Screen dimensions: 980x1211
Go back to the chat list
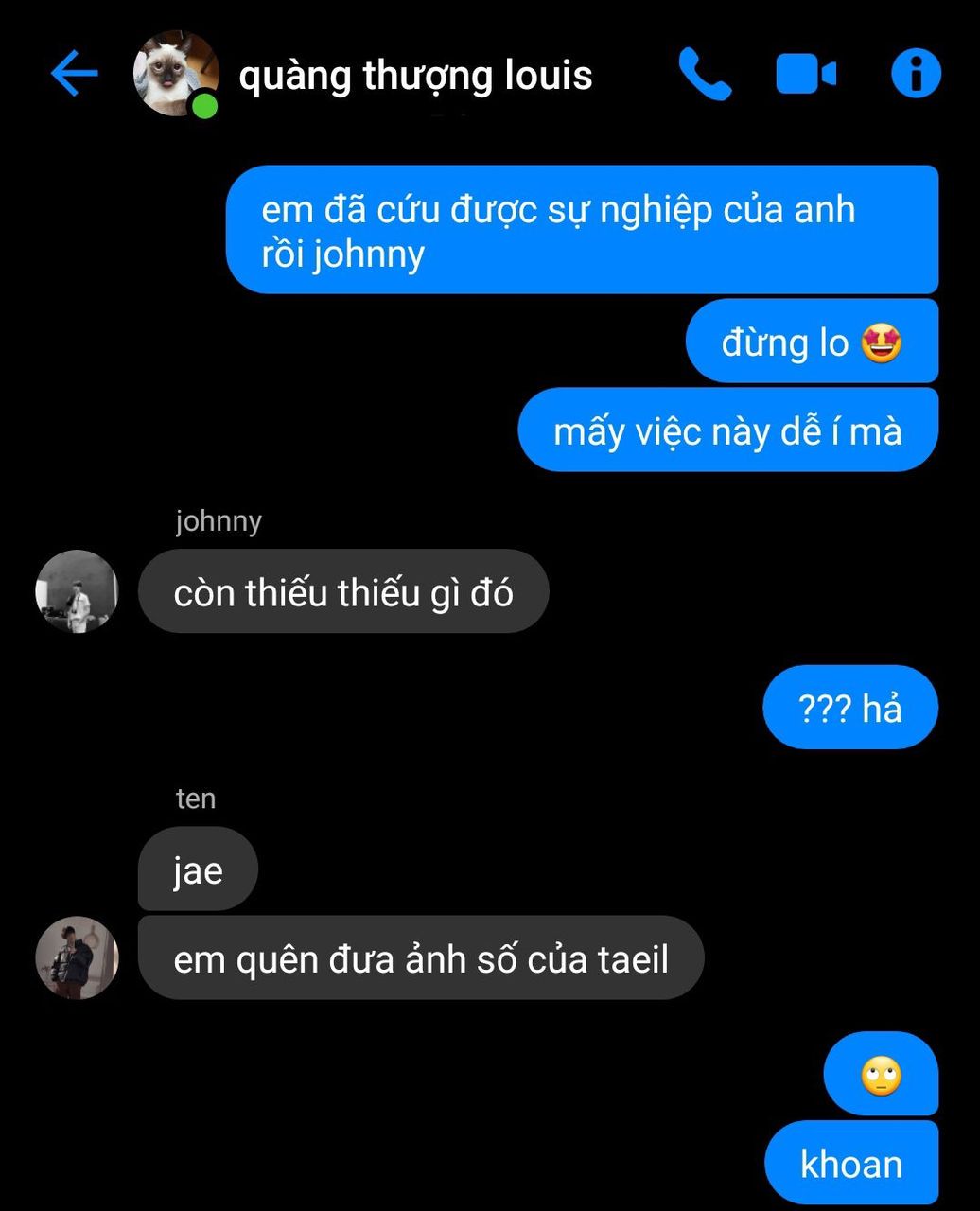[x=74, y=74]
